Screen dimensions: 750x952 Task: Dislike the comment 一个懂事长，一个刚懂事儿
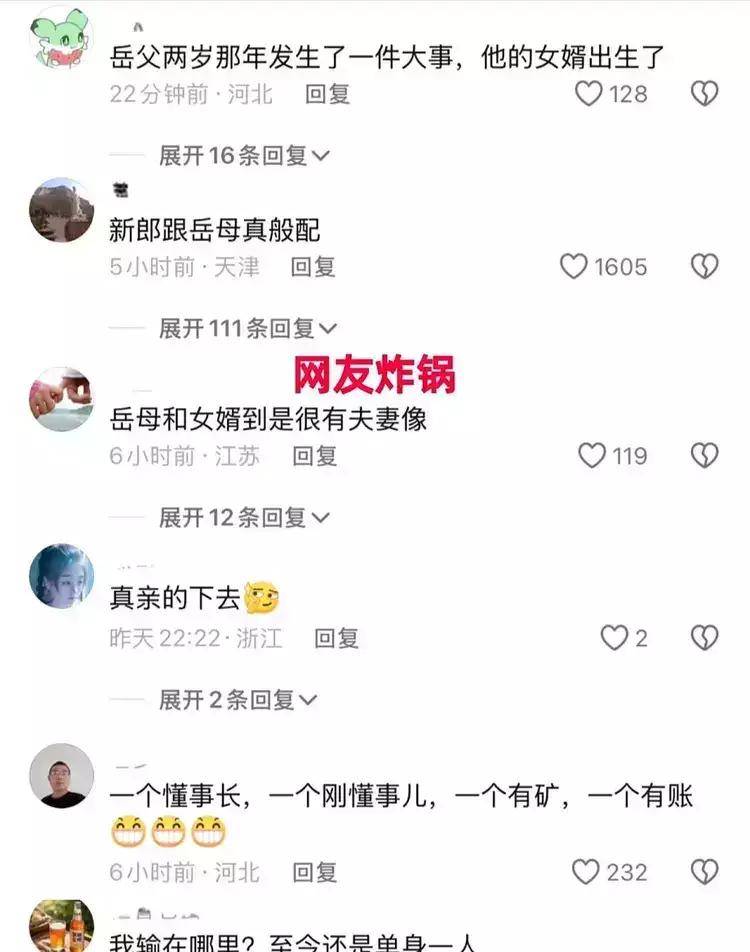click(x=705, y=872)
